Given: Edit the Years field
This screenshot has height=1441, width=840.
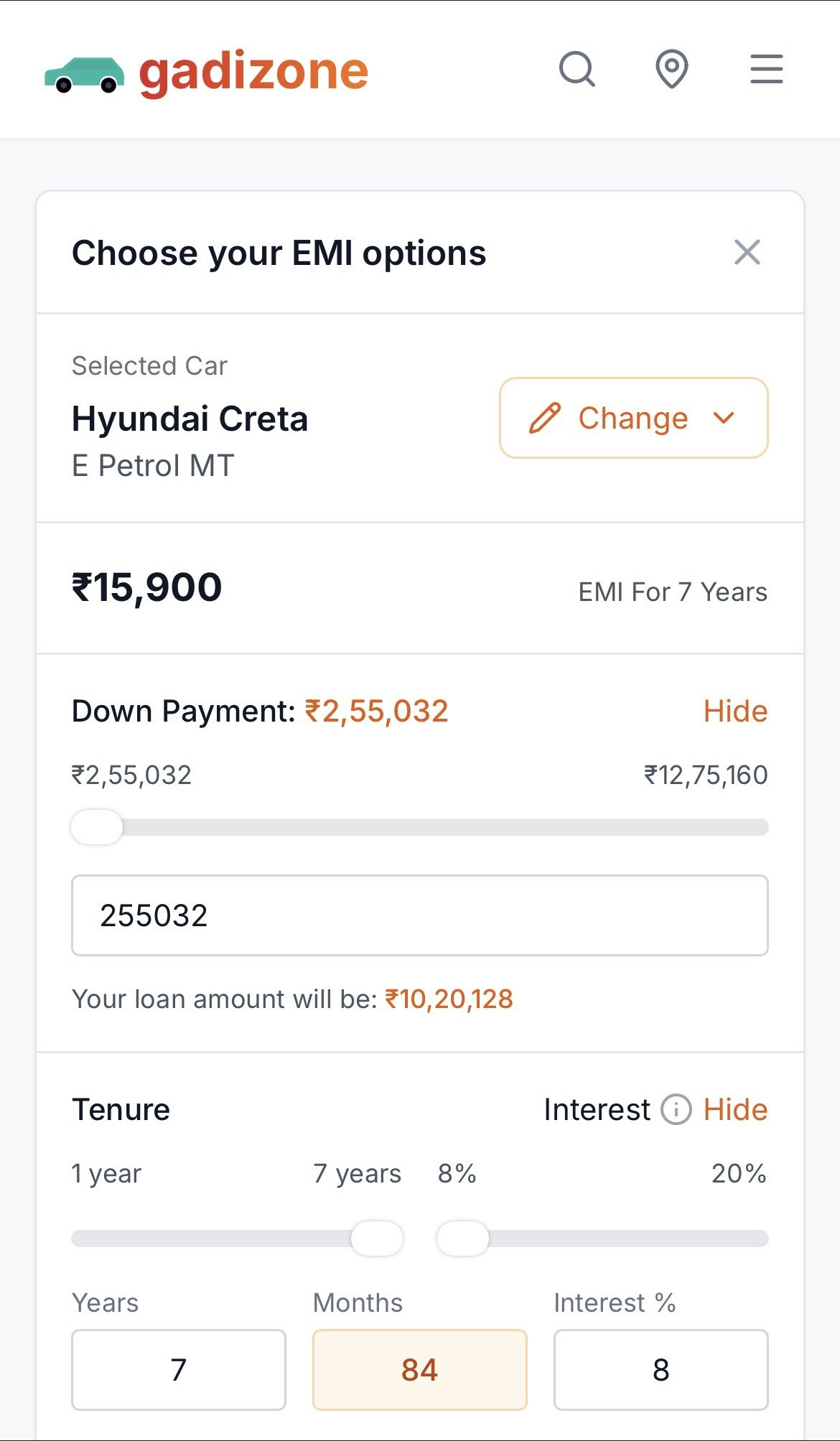Looking at the screenshot, I should tap(179, 1370).
